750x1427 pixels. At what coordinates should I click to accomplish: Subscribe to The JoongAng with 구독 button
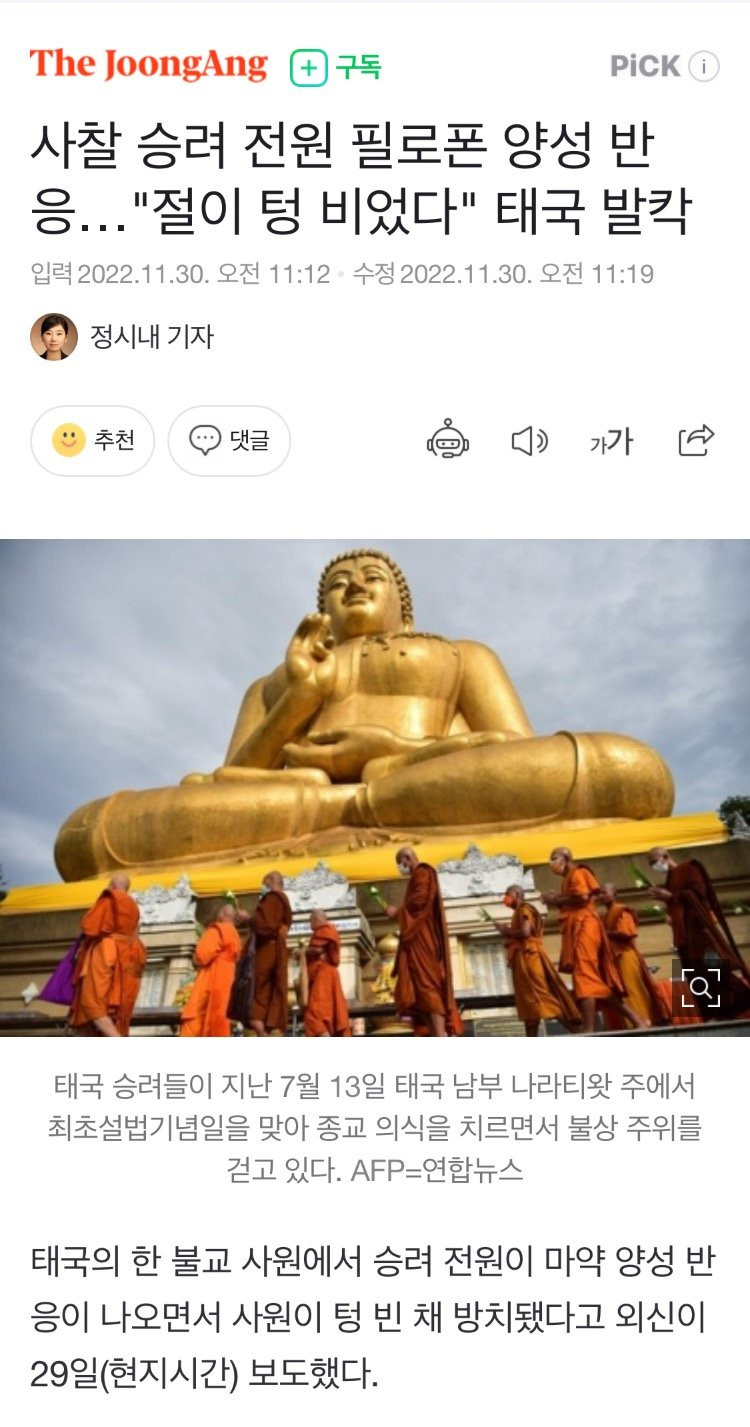(x=336, y=67)
